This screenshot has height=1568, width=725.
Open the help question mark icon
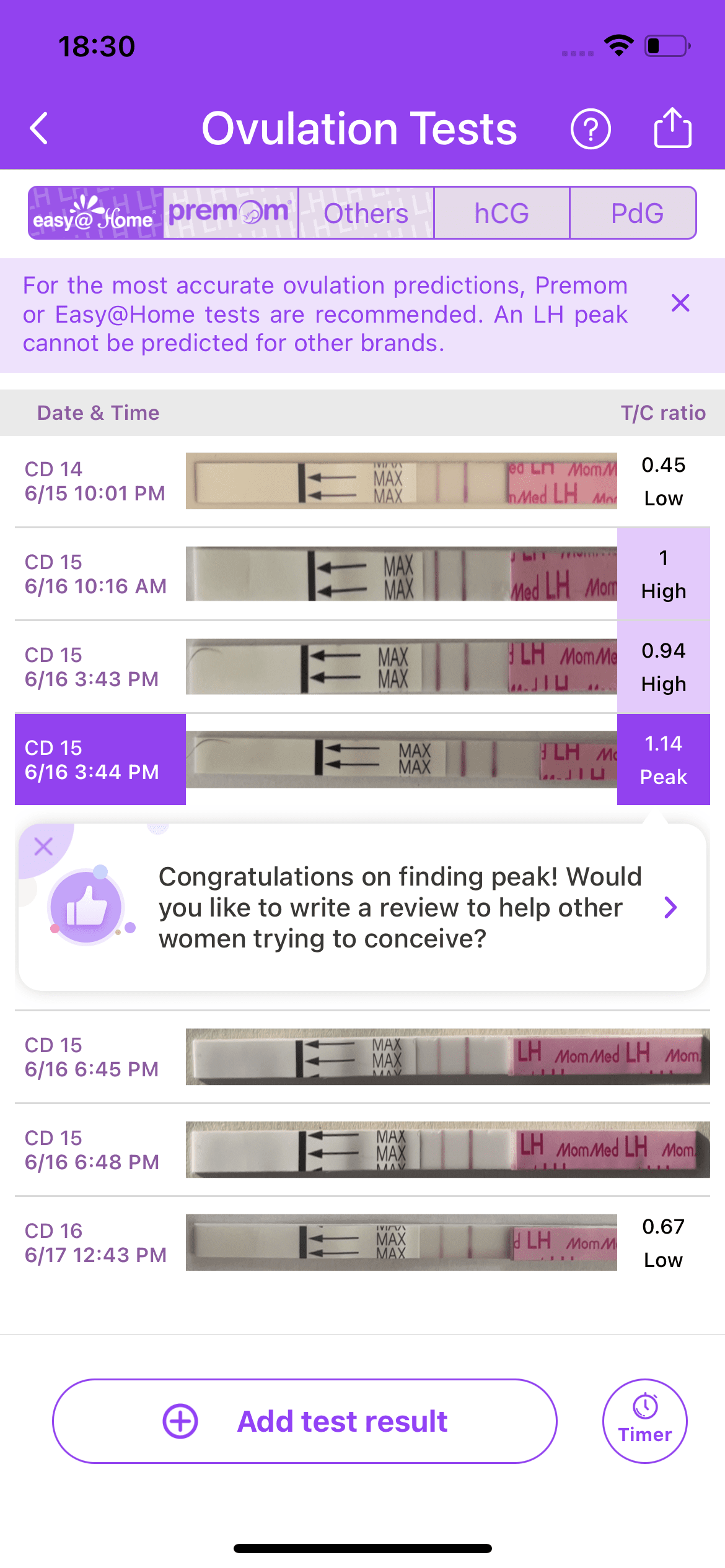(x=590, y=129)
